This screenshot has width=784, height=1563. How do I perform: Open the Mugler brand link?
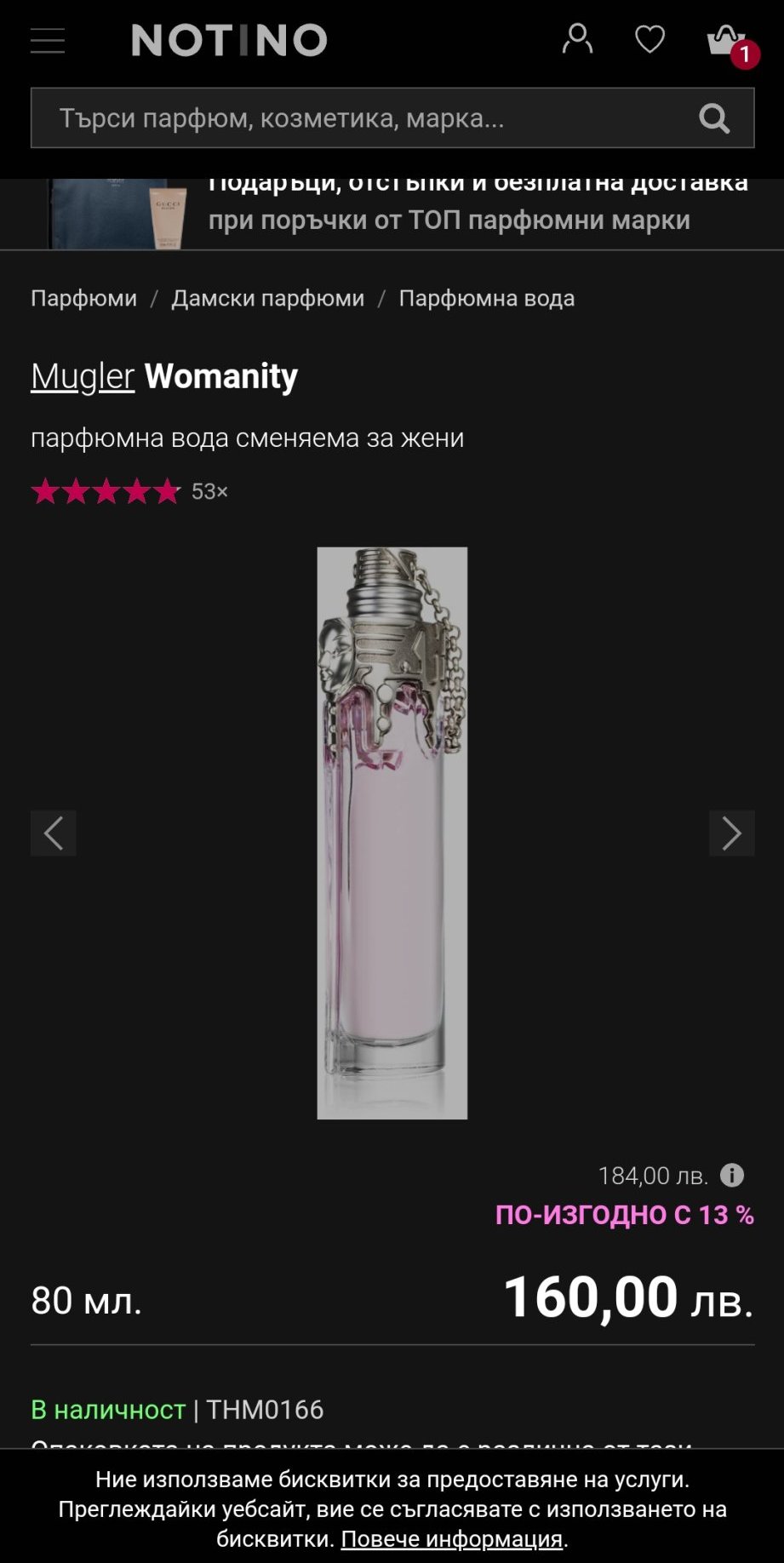point(83,375)
